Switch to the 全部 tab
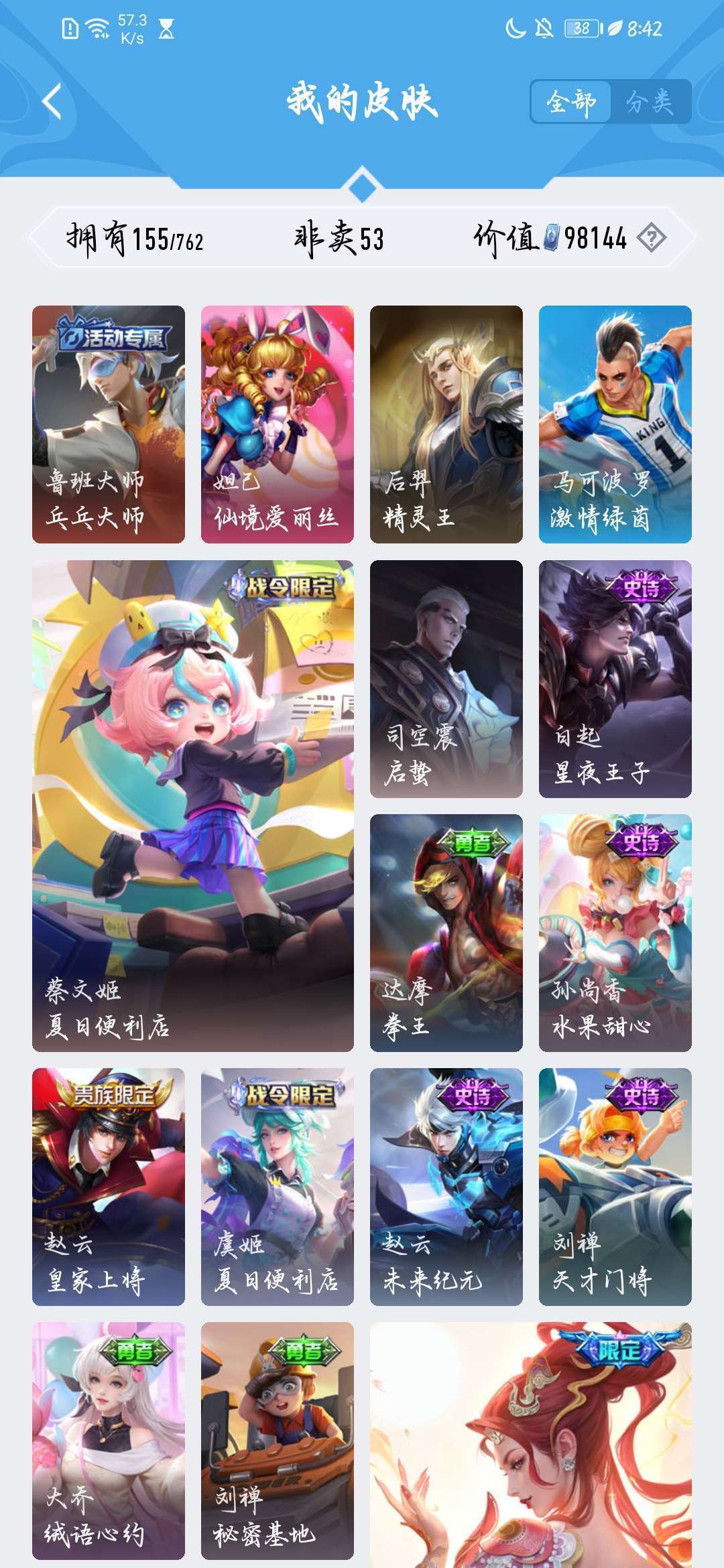Image resolution: width=724 pixels, height=1568 pixels. click(571, 102)
